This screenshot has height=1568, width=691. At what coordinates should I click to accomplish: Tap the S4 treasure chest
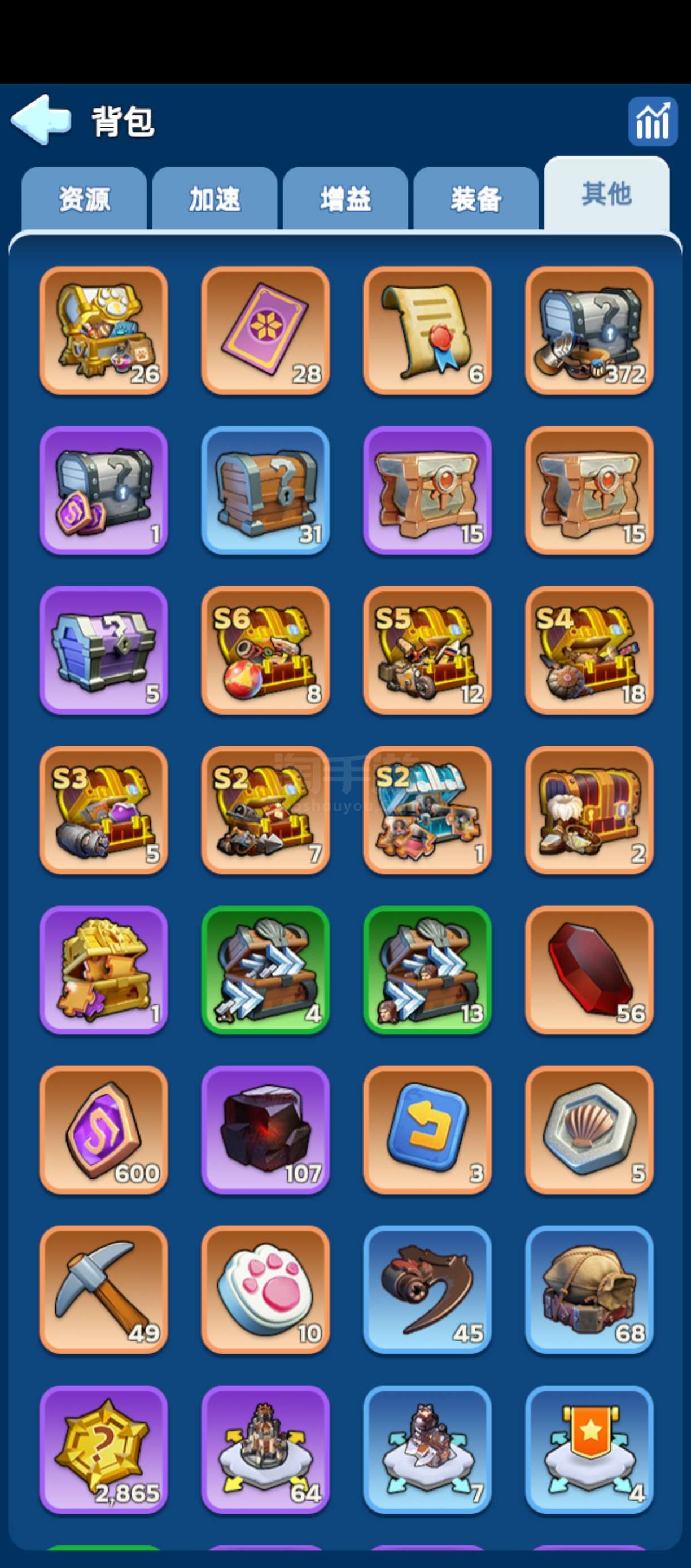click(x=589, y=650)
